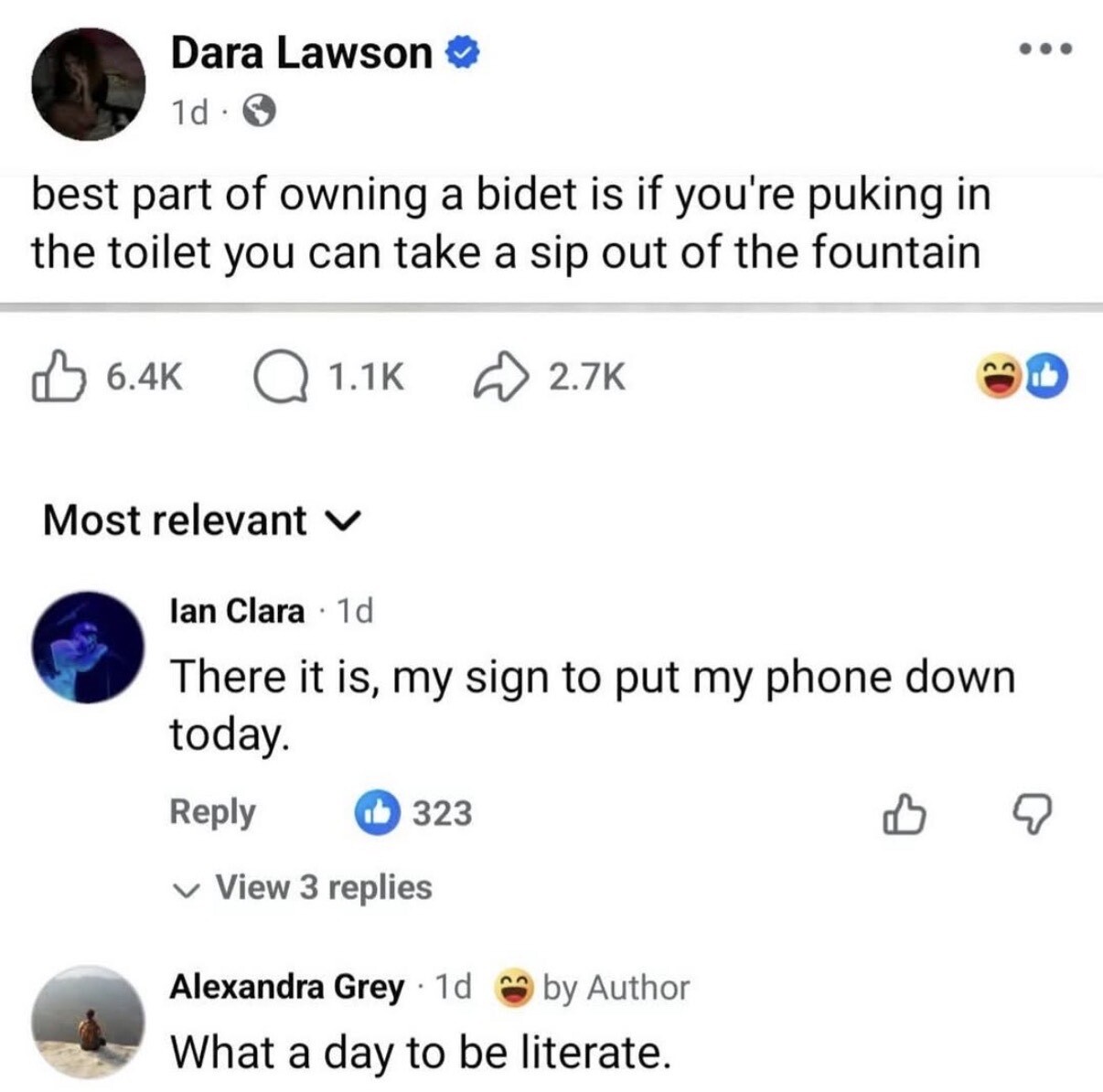The image size is (1103, 1092).
Task: Open Dara Lawson's profile name
Action: point(301,53)
